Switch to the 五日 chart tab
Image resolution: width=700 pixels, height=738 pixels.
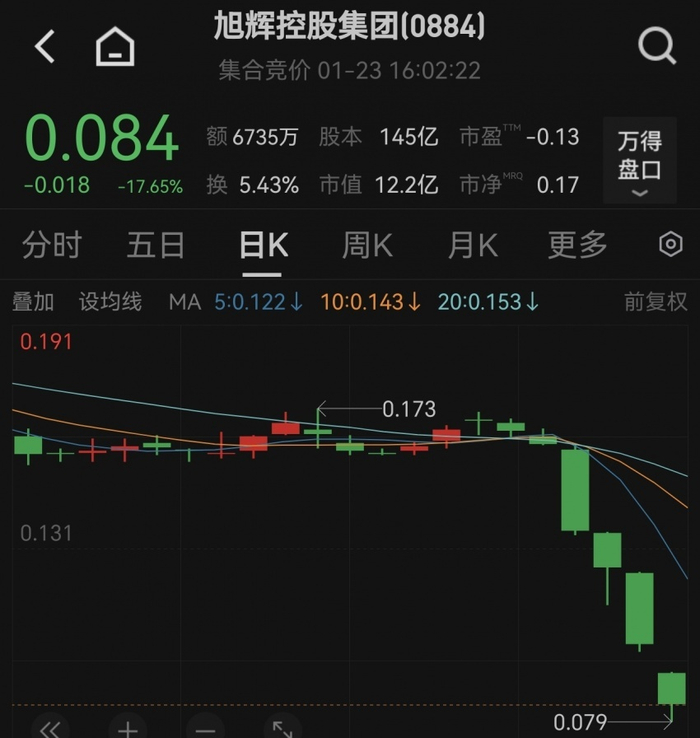point(156,244)
